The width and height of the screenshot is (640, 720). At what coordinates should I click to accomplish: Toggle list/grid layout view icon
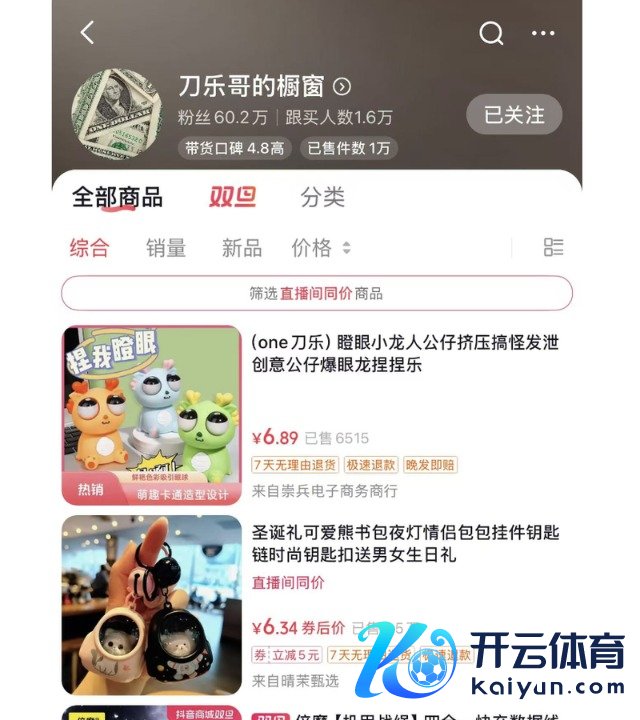coord(553,247)
